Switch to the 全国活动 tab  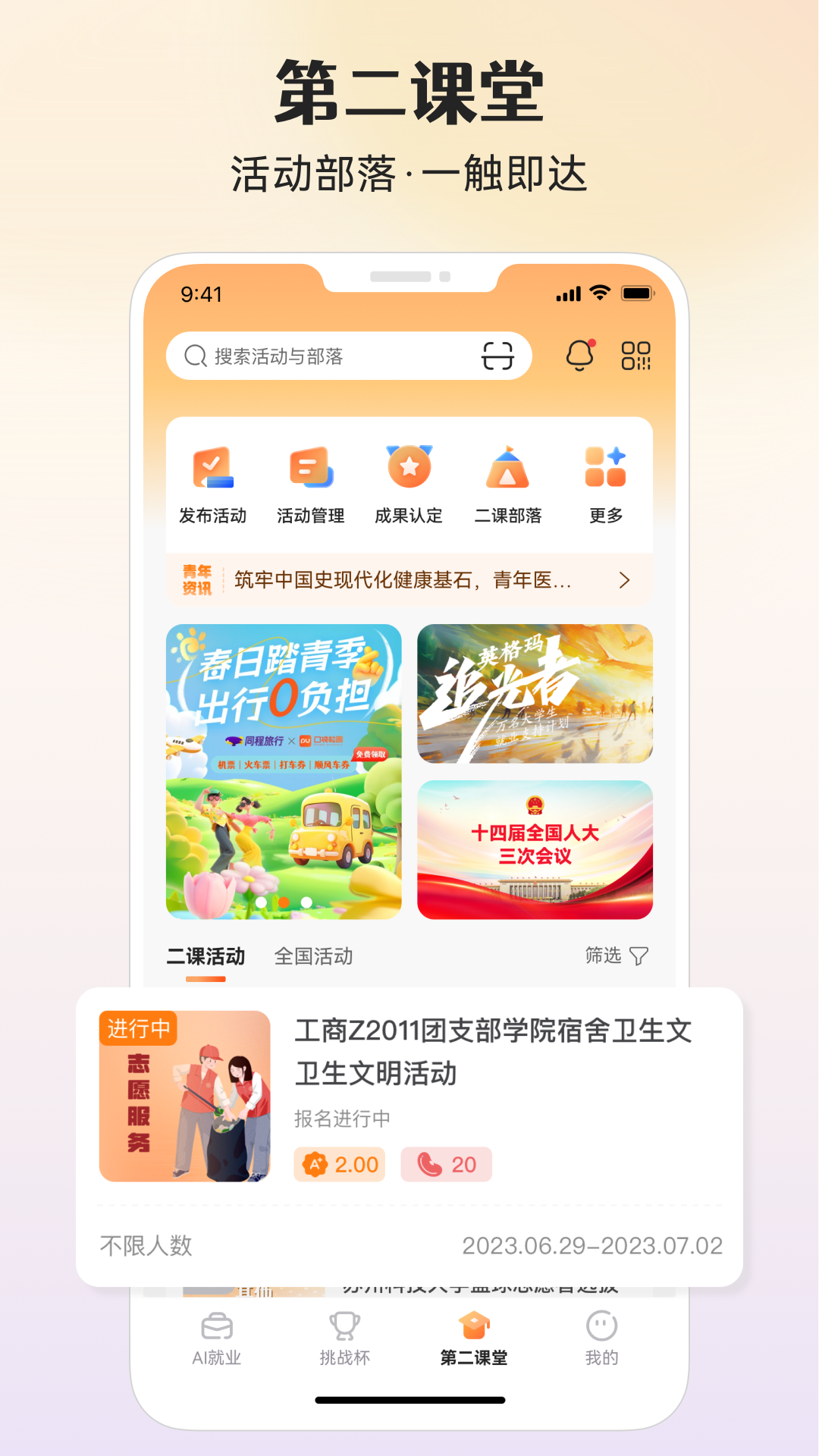313,956
